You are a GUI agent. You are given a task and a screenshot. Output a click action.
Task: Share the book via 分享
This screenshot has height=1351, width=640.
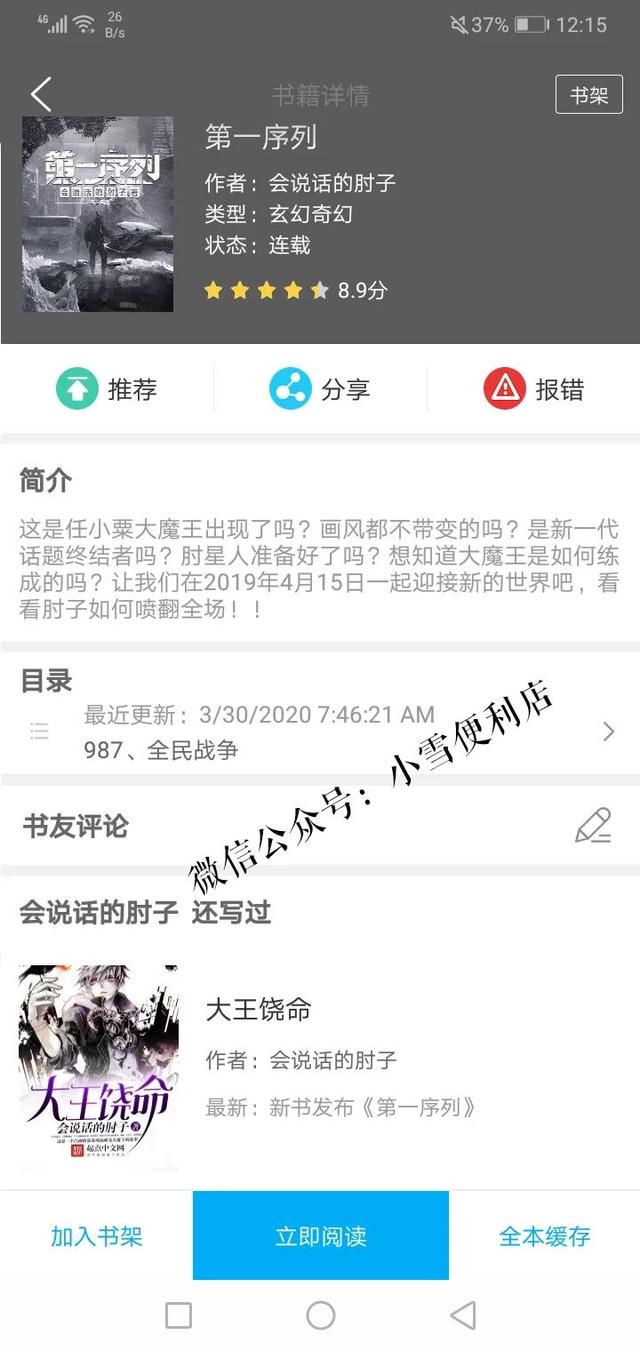click(x=320, y=389)
